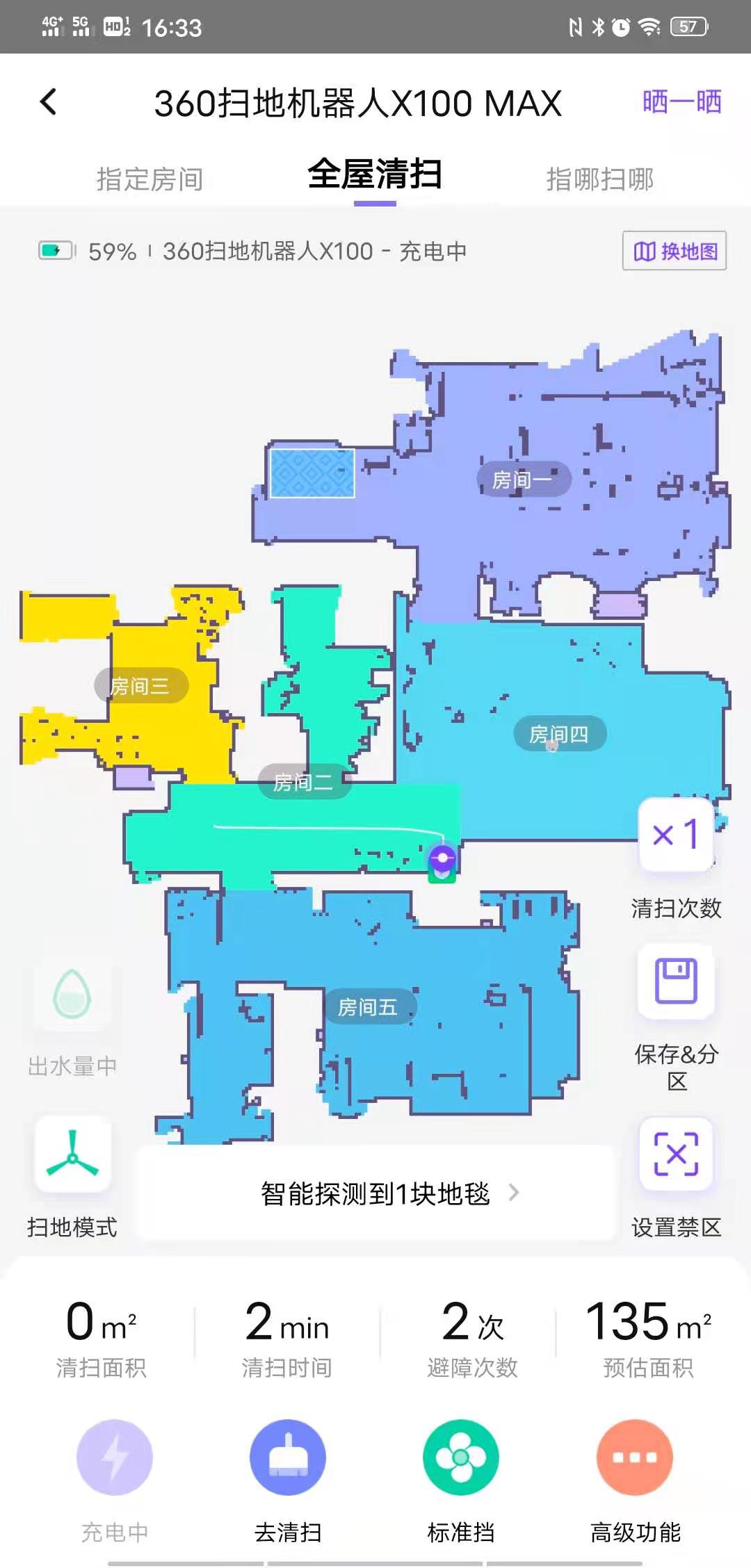Select 房间五 on the map
Viewport: 751px width, 1568px height.
[369, 1006]
